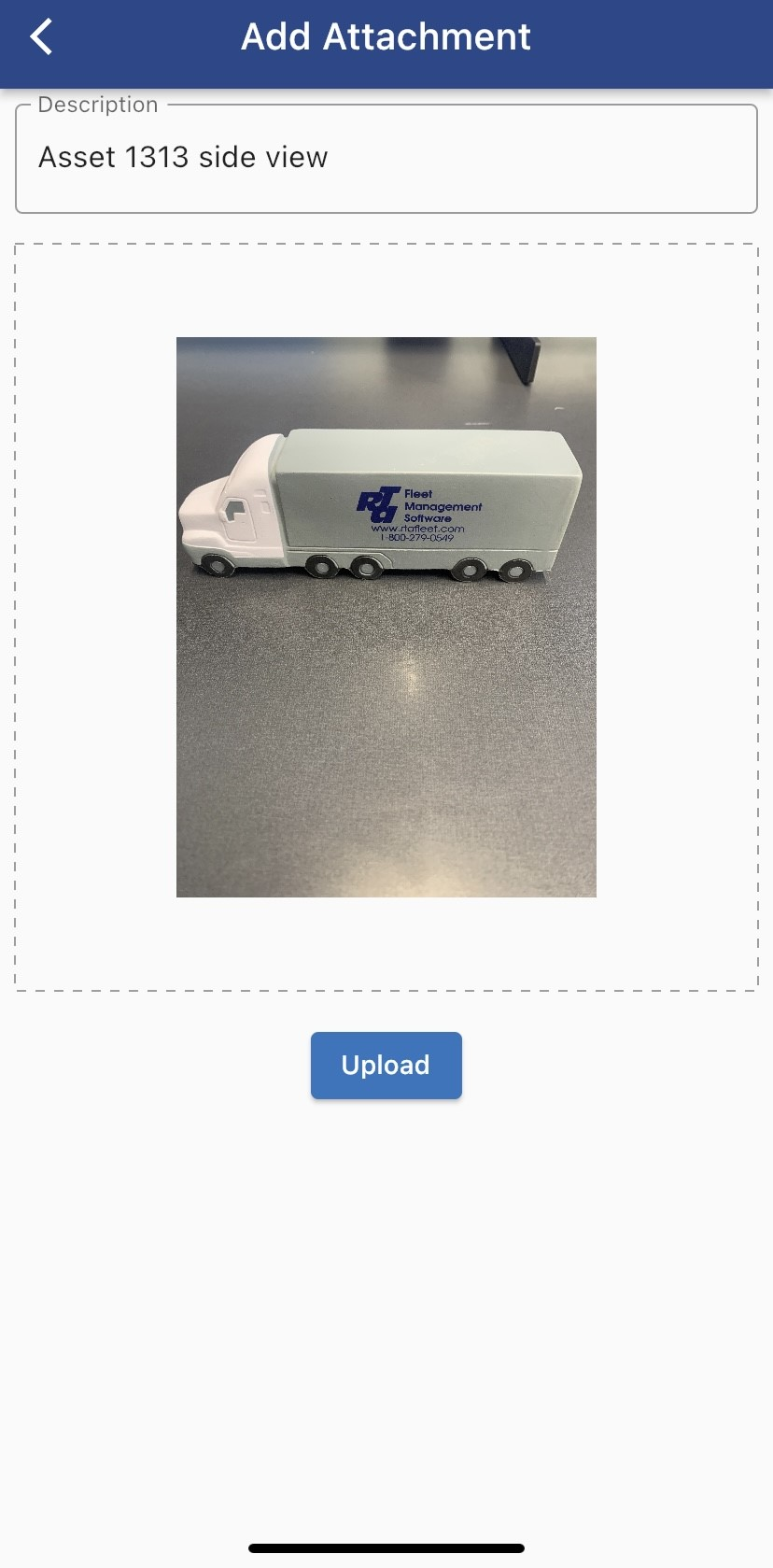Tap the attached truck photo preview
Screen dimensions: 773x1568
click(x=386, y=616)
